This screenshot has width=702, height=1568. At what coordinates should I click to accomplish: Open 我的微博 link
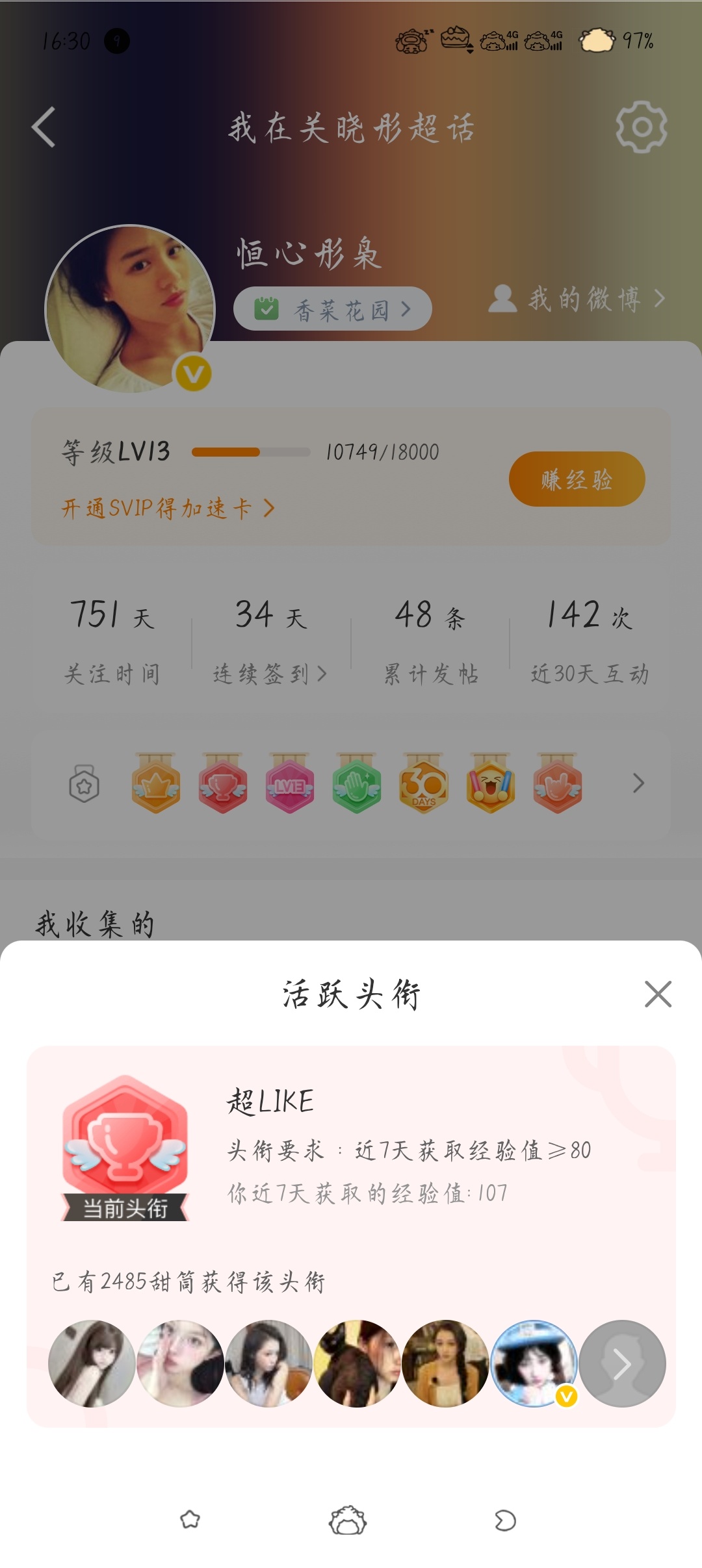pos(577,299)
